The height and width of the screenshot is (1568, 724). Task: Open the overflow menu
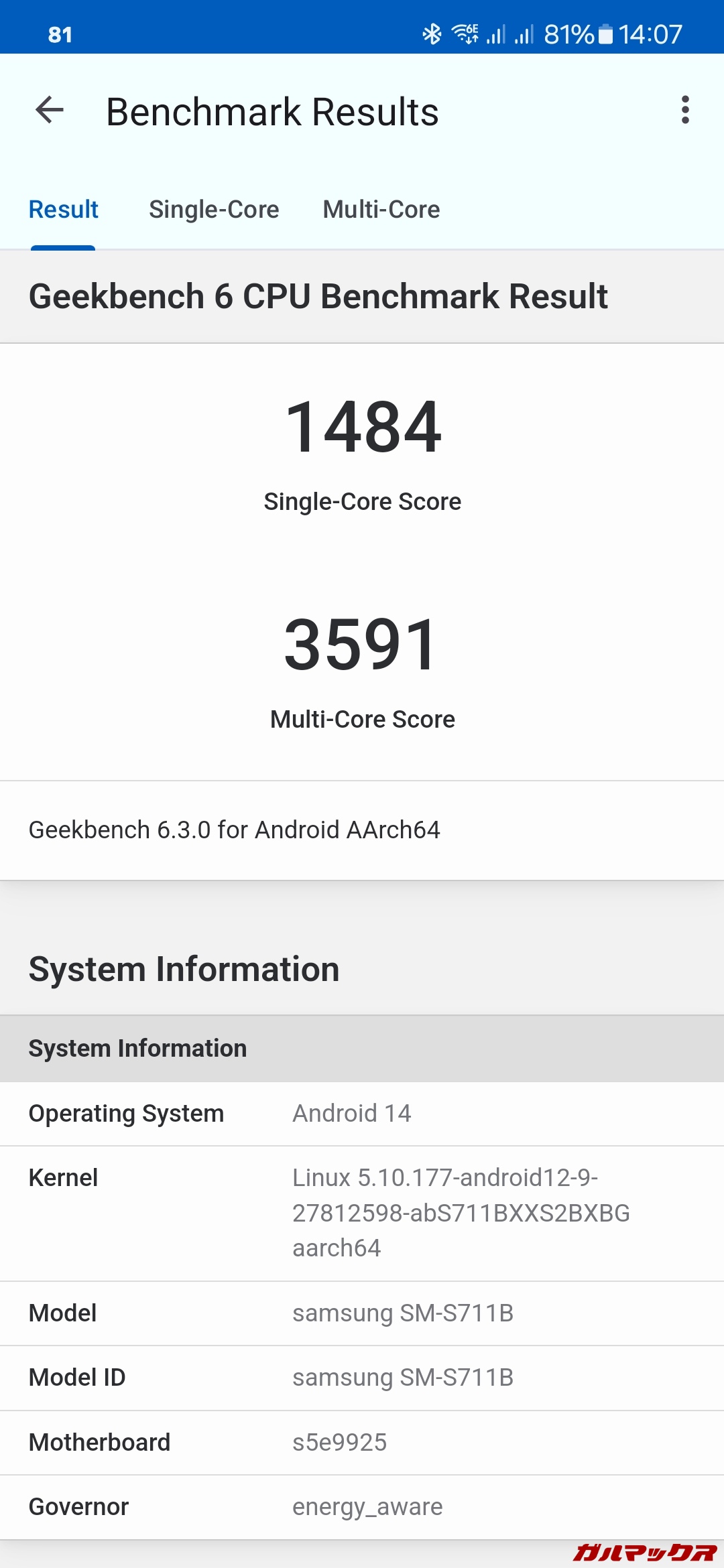click(684, 110)
